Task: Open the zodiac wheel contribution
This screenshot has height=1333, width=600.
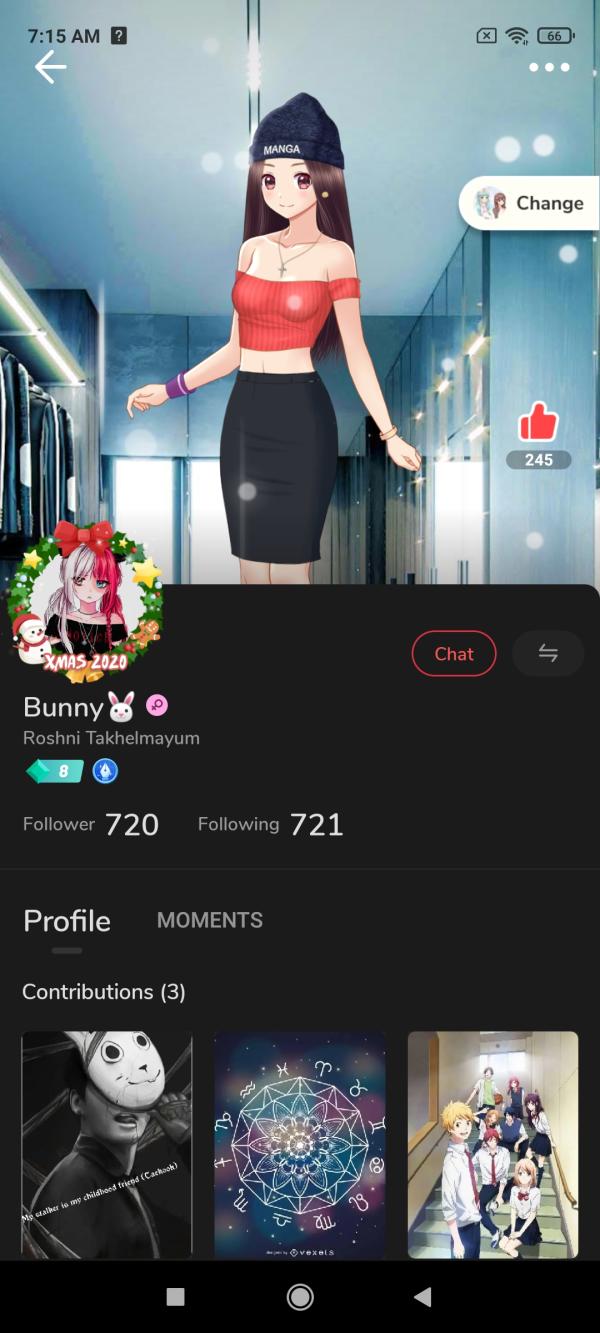Action: 300,1145
